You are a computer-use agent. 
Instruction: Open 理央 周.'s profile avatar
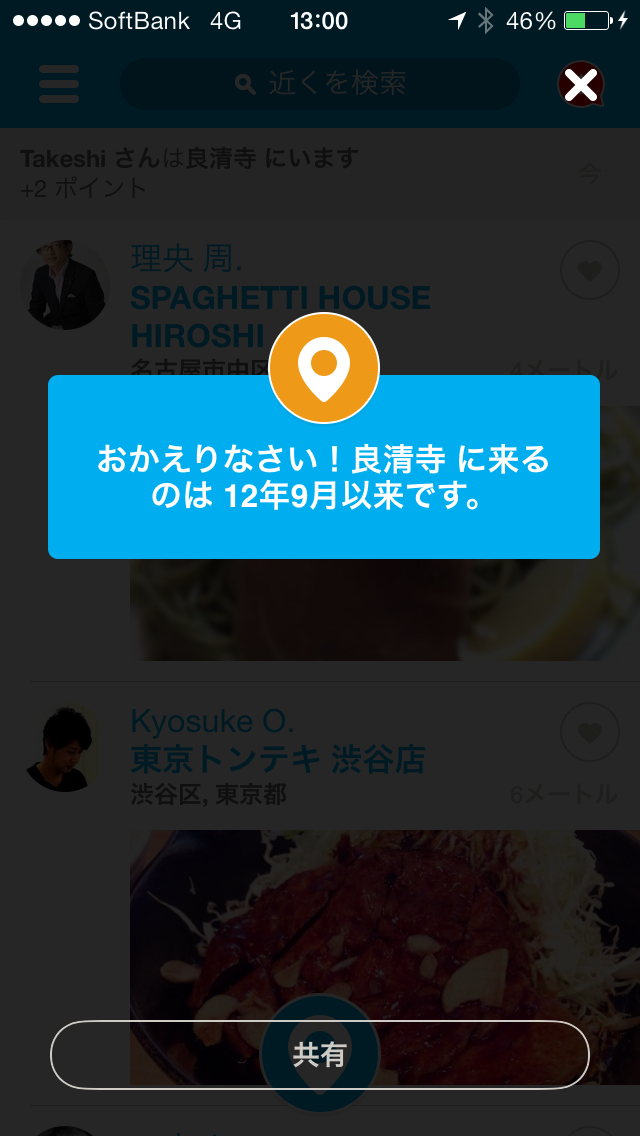(65, 285)
